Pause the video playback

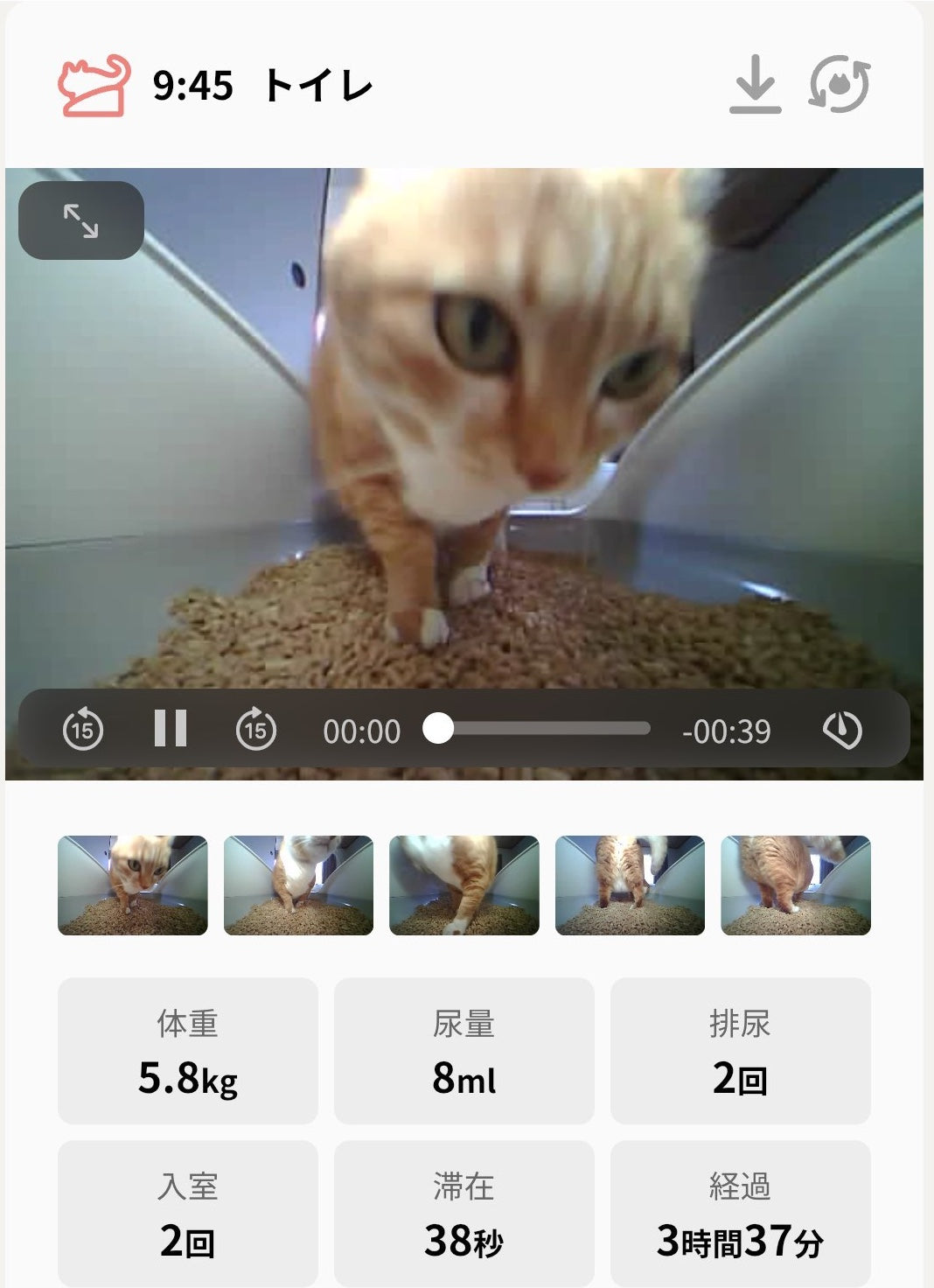pyautogui.click(x=170, y=729)
